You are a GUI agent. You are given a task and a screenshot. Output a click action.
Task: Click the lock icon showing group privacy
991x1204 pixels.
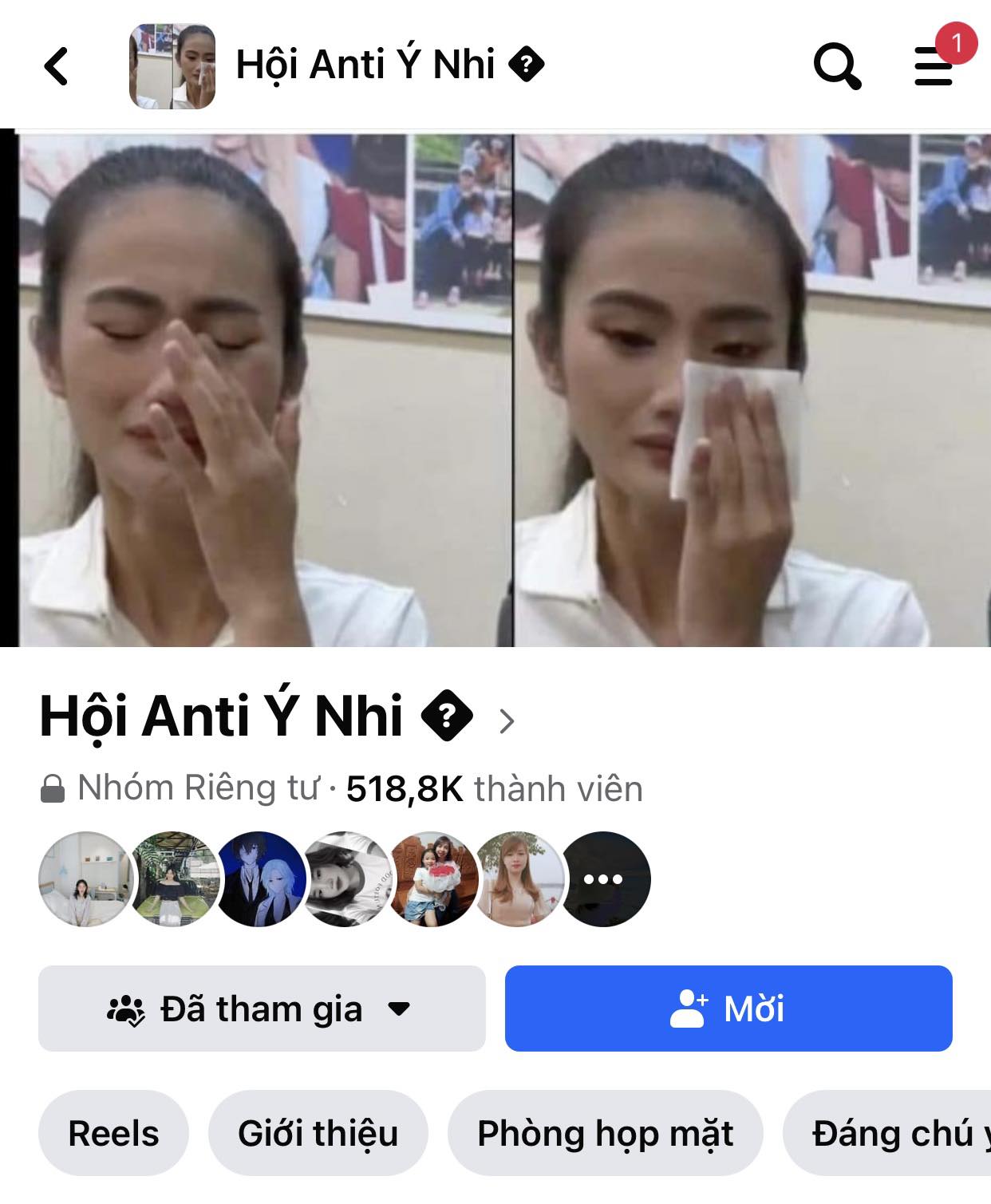coord(53,787)
